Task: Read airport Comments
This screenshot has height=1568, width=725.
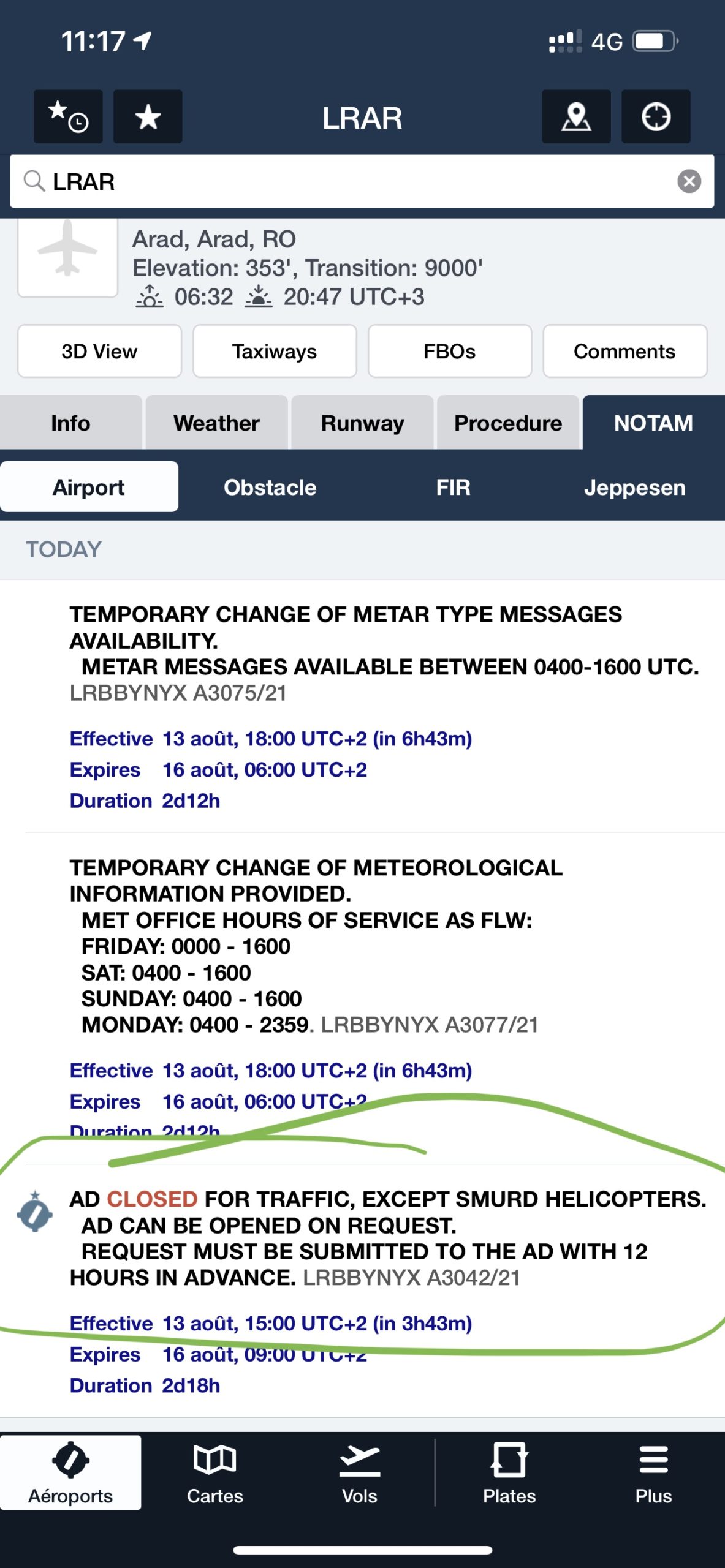Action: [624, 352]
